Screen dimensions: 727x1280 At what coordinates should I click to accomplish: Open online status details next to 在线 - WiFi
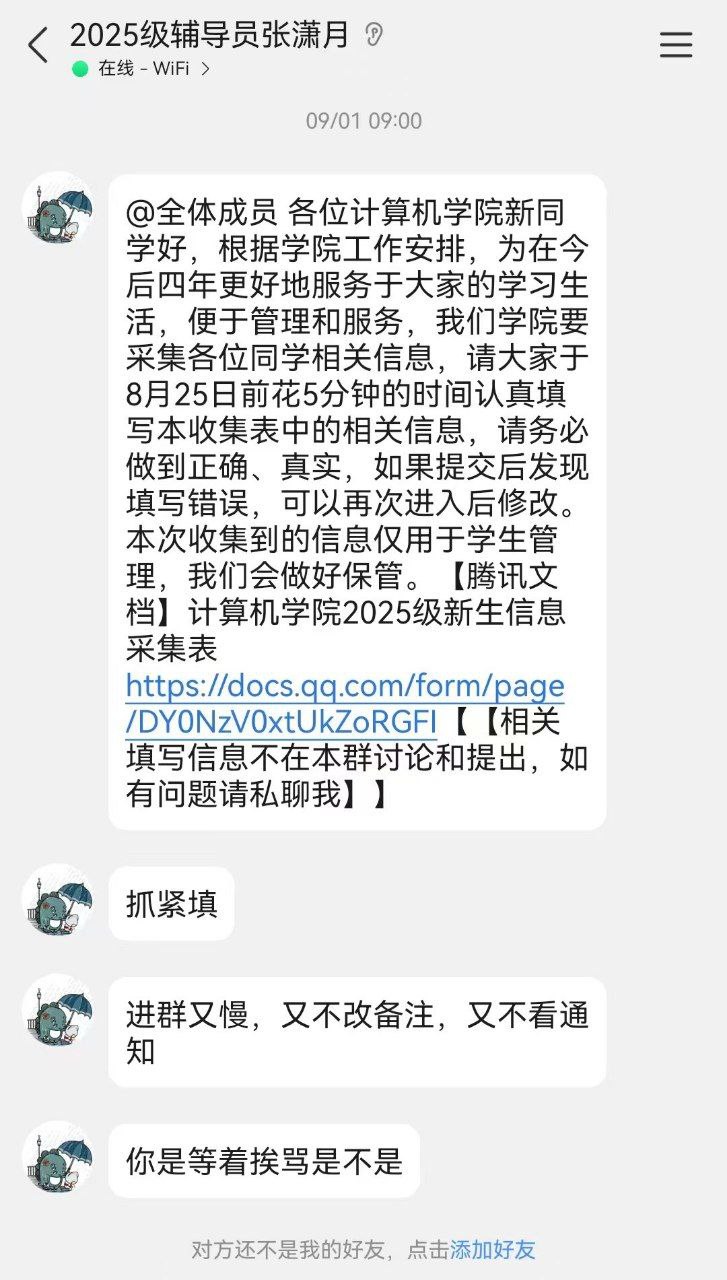[205, 69]
